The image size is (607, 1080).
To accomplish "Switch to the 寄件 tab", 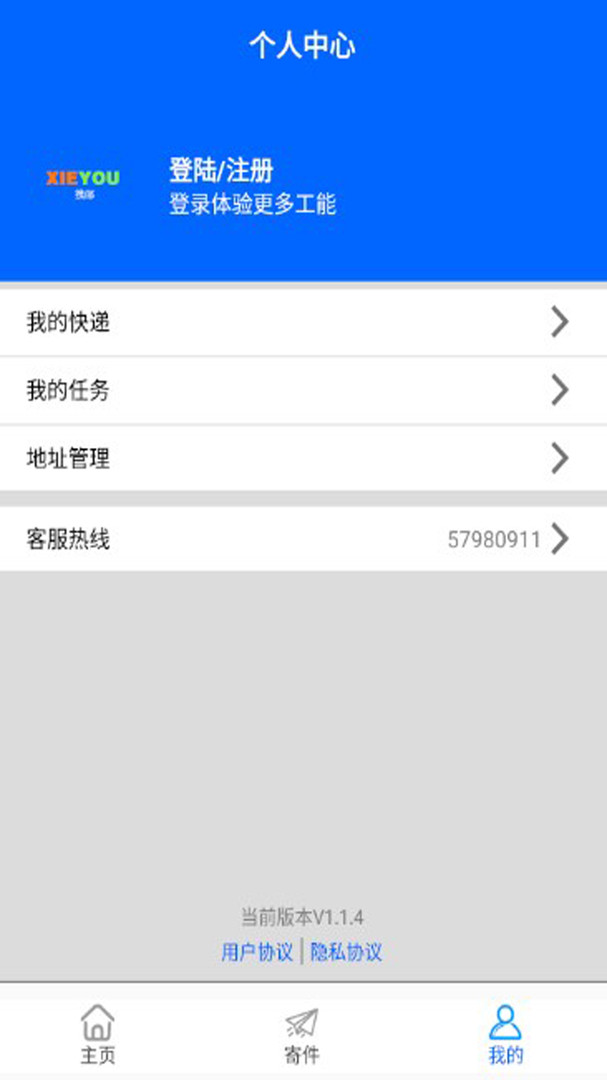I will [302, 1035].
